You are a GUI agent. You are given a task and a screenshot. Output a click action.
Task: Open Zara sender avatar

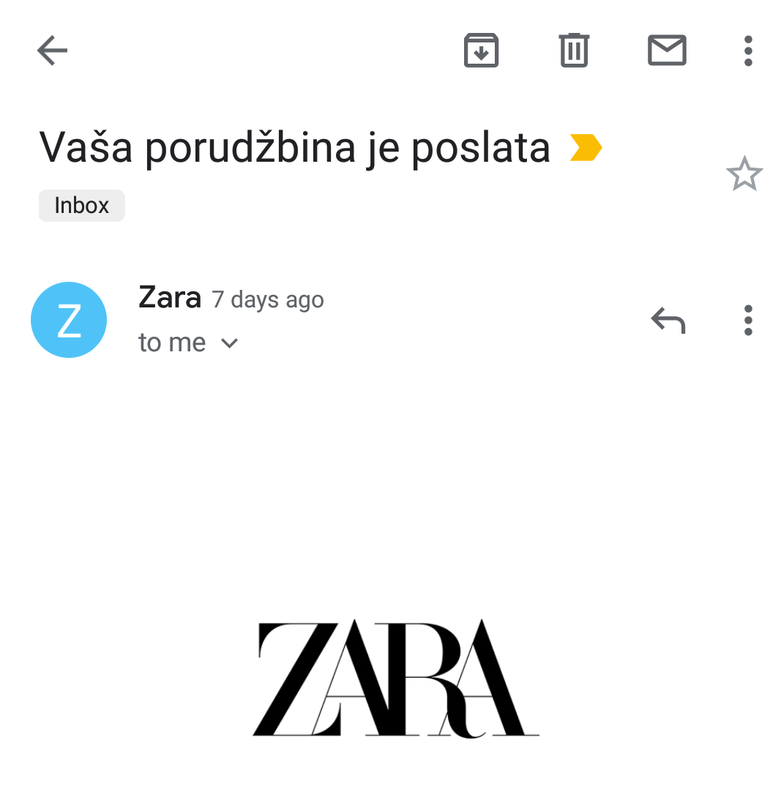pyautogui.click(x=69, y=320)
